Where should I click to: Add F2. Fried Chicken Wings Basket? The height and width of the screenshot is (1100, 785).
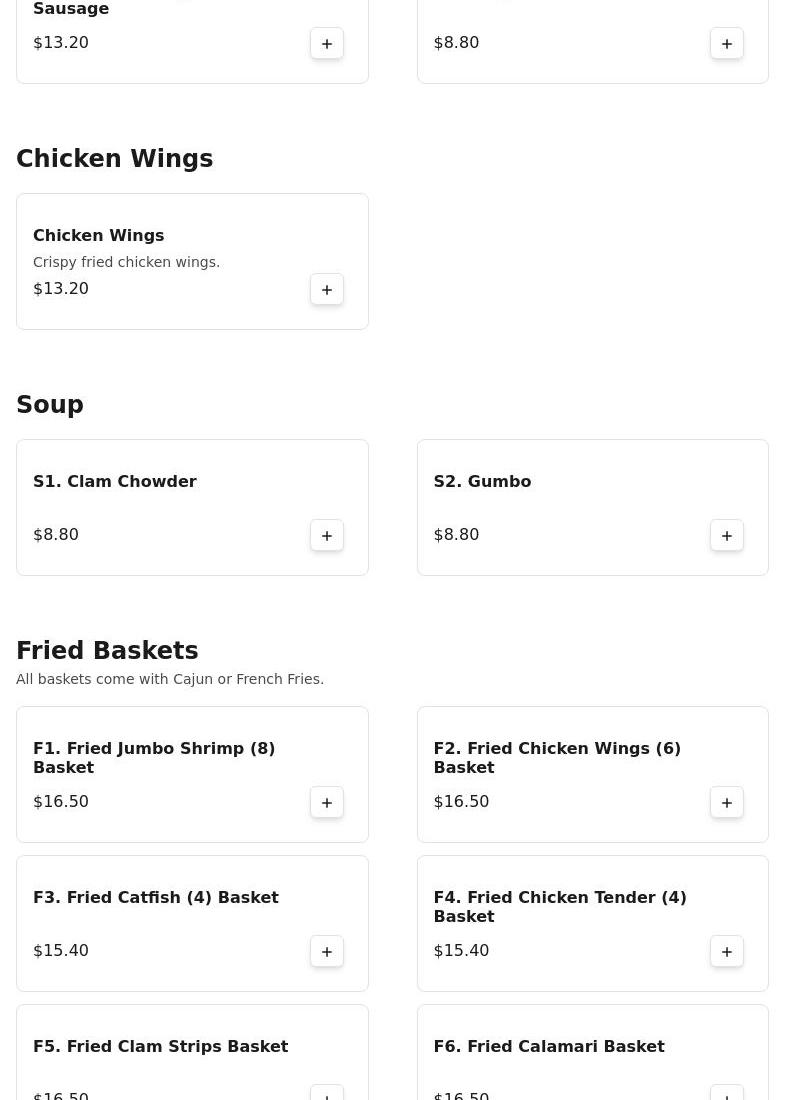pos(727,802)
